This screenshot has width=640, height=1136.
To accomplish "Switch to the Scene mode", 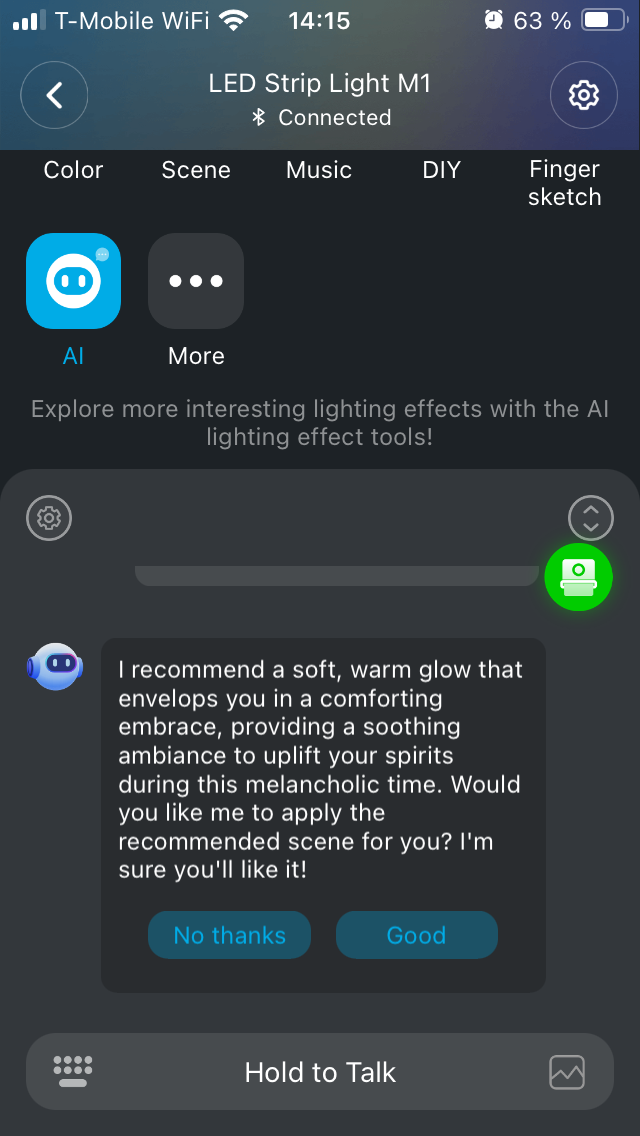I will 196,170.
